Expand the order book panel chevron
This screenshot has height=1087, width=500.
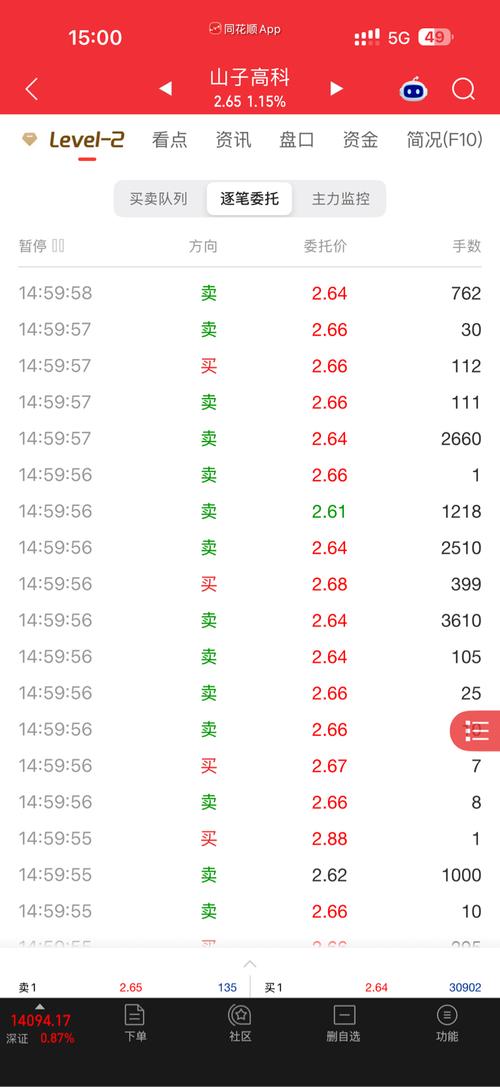pyautogui.click(x=250, y=964)
